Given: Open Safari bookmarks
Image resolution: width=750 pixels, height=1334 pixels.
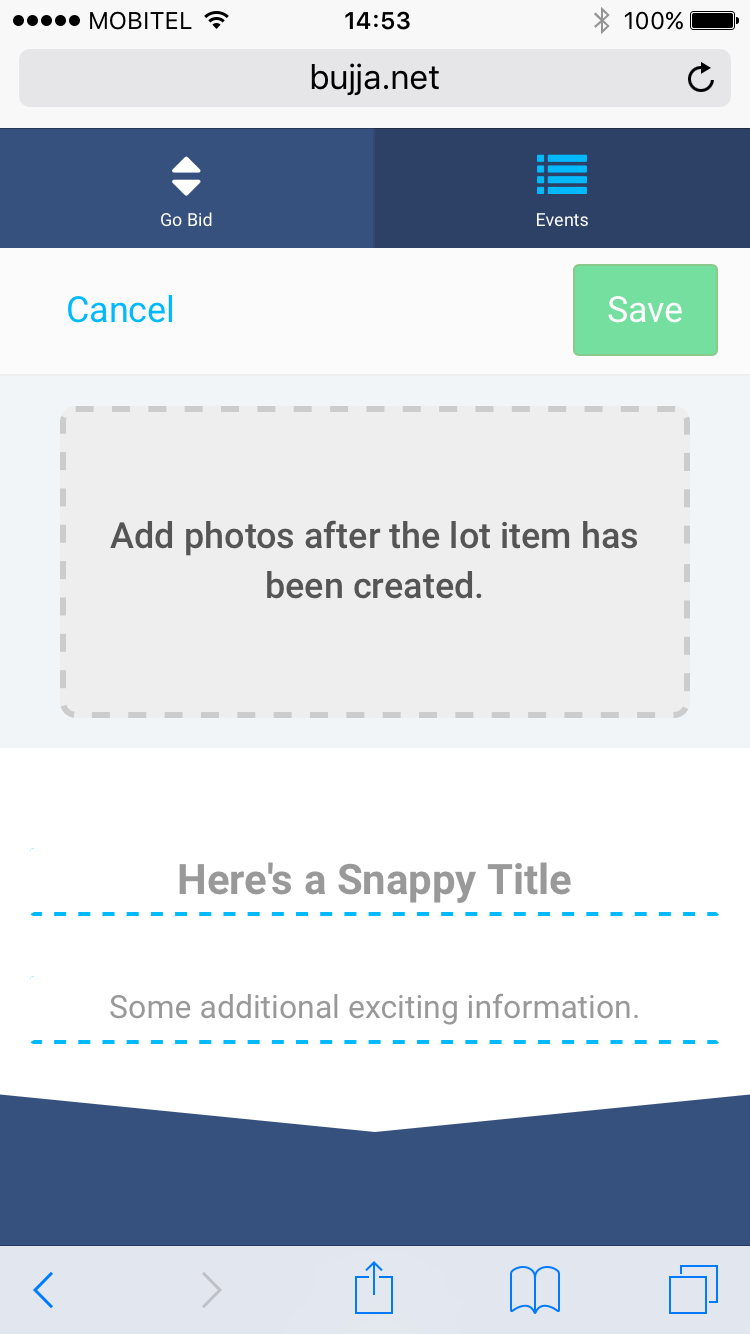Looking at the screenshot, I should [535, 1290].
